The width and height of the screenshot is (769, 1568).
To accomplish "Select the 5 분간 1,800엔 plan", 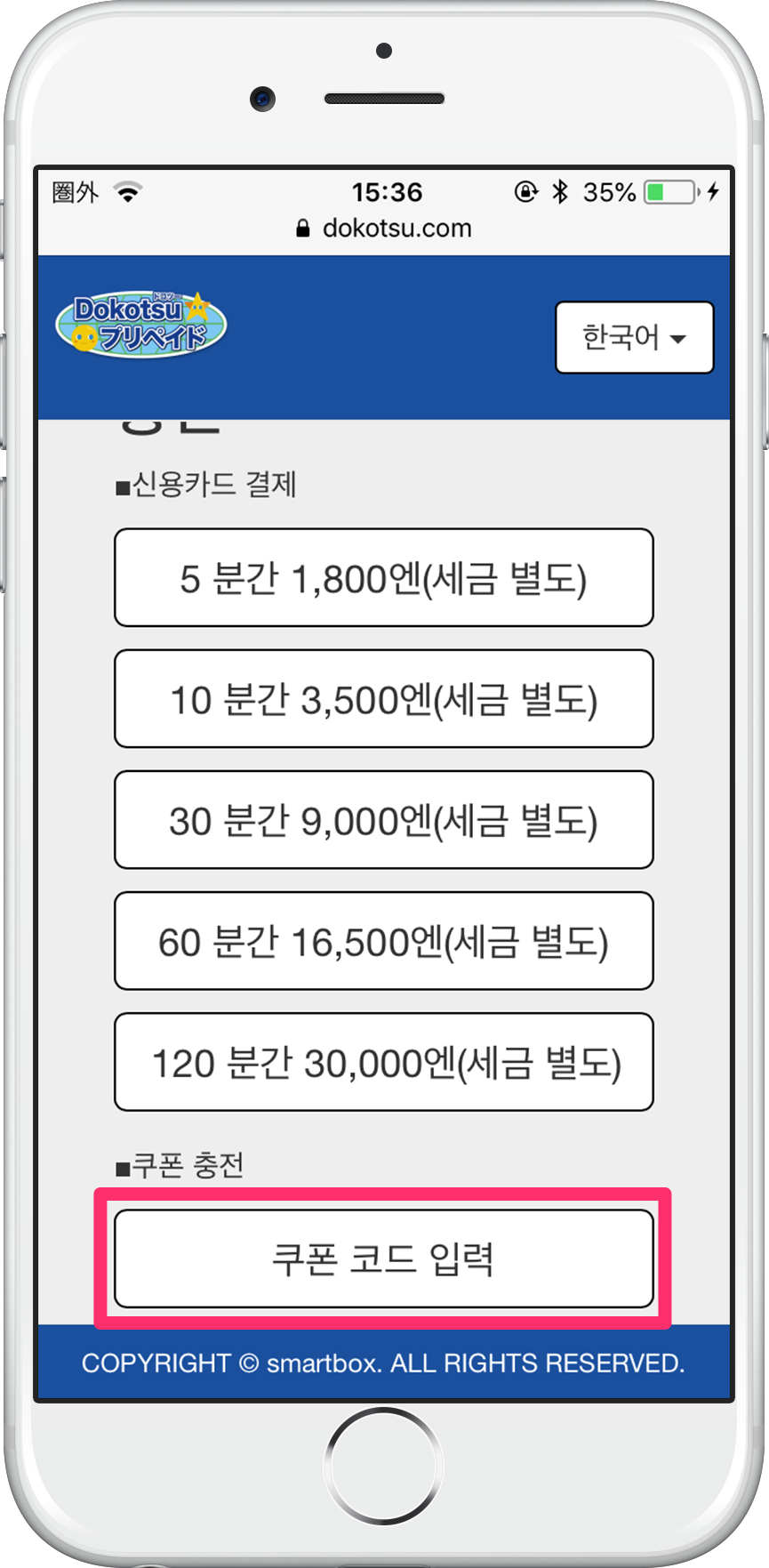I will [x=383, y=578].
